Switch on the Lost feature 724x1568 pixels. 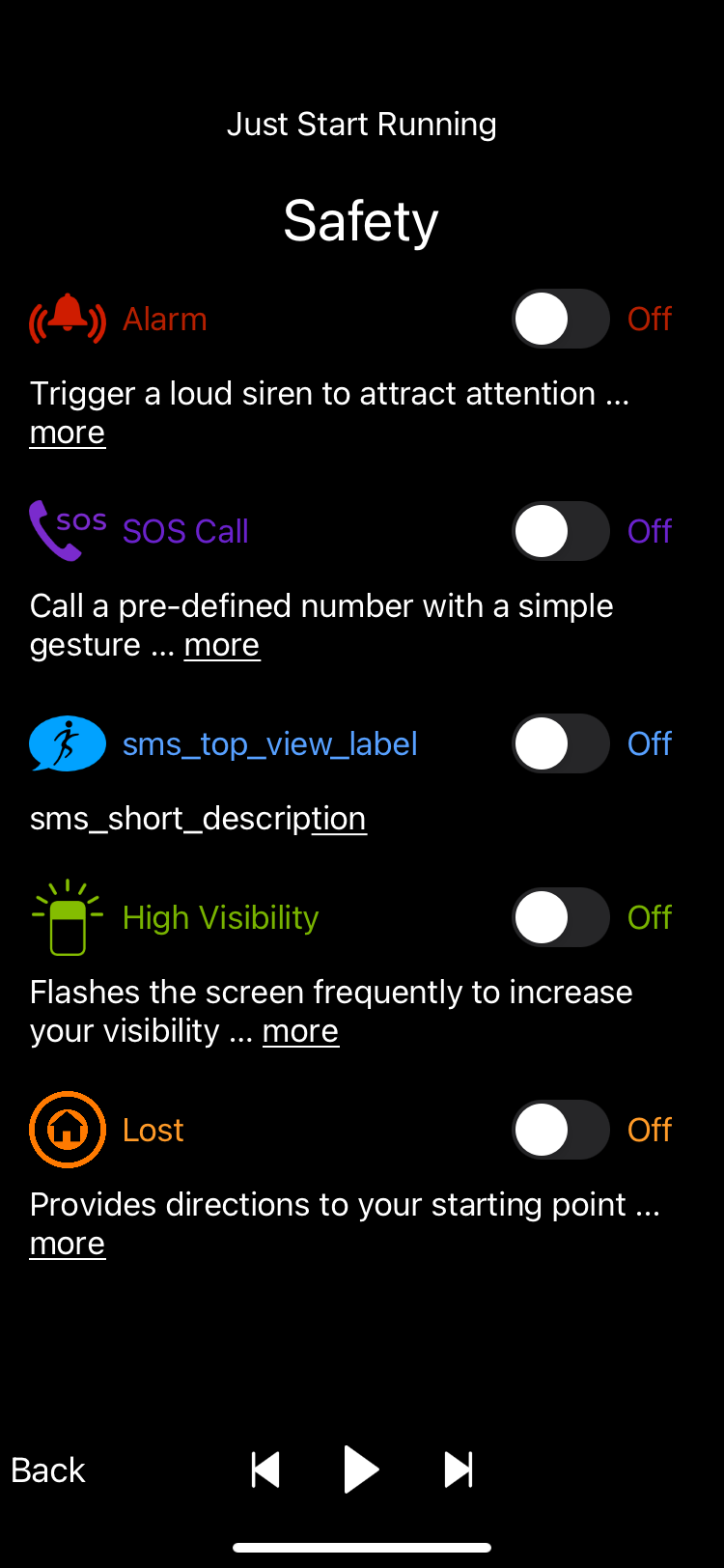point(560,1129)
